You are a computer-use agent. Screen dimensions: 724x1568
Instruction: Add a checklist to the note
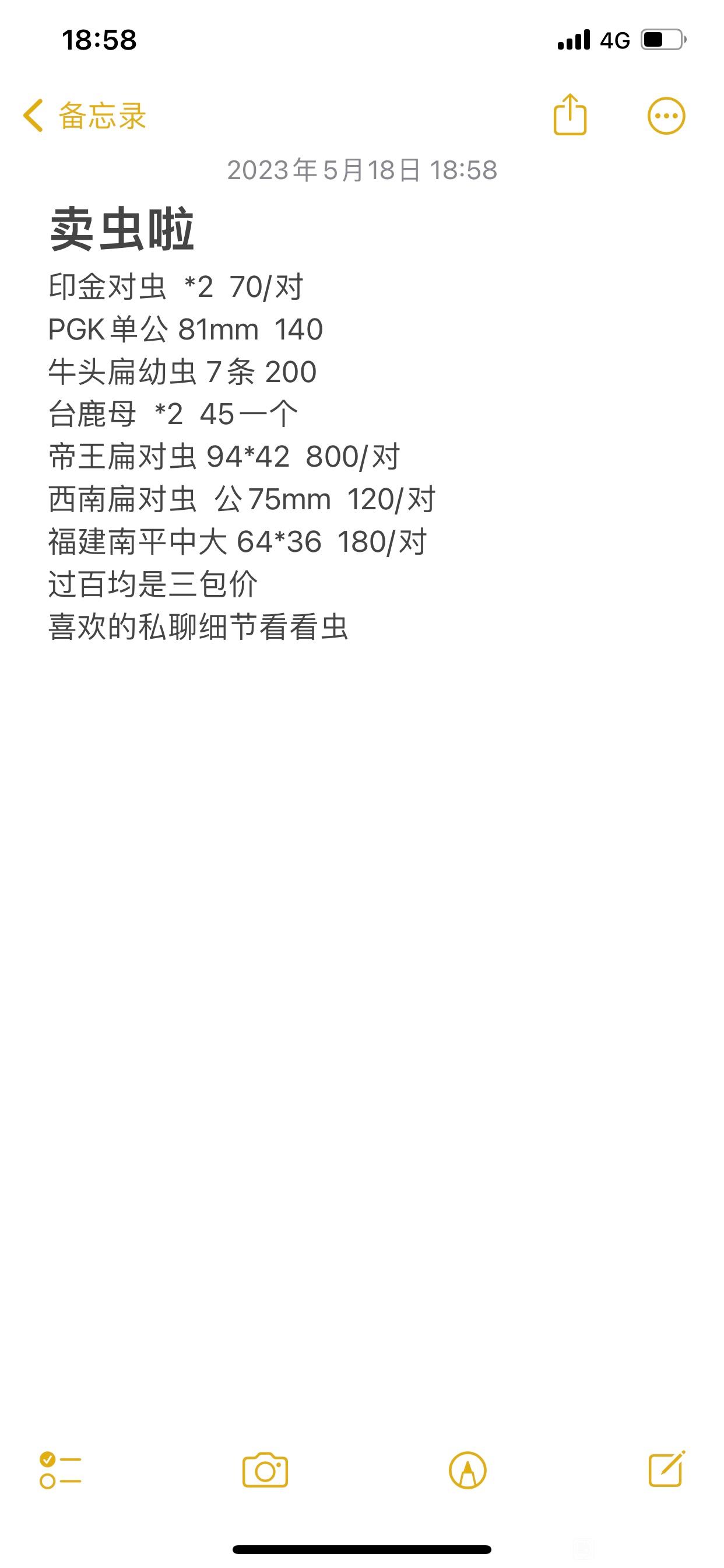[x=60, y=1471]
